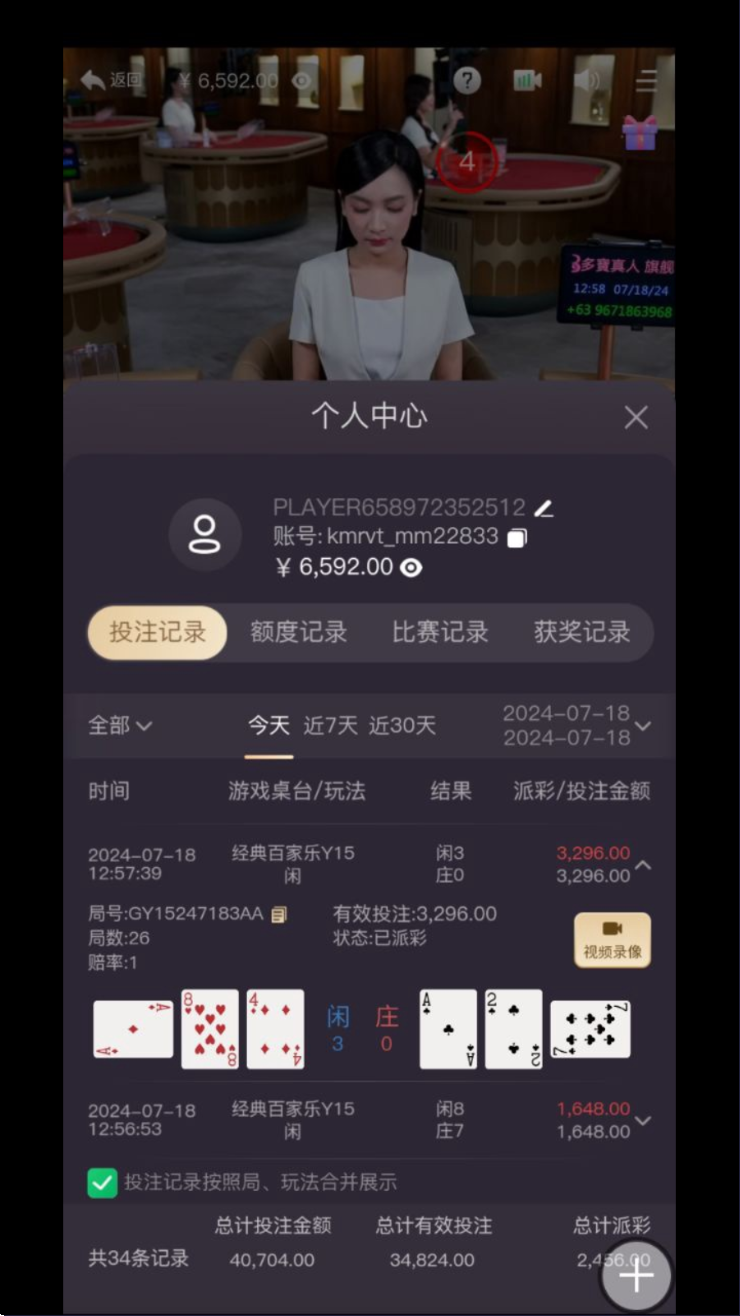Expand the 12:56:53 bet record
The width and height of the screenshot is (740, 1316).
643,1121
